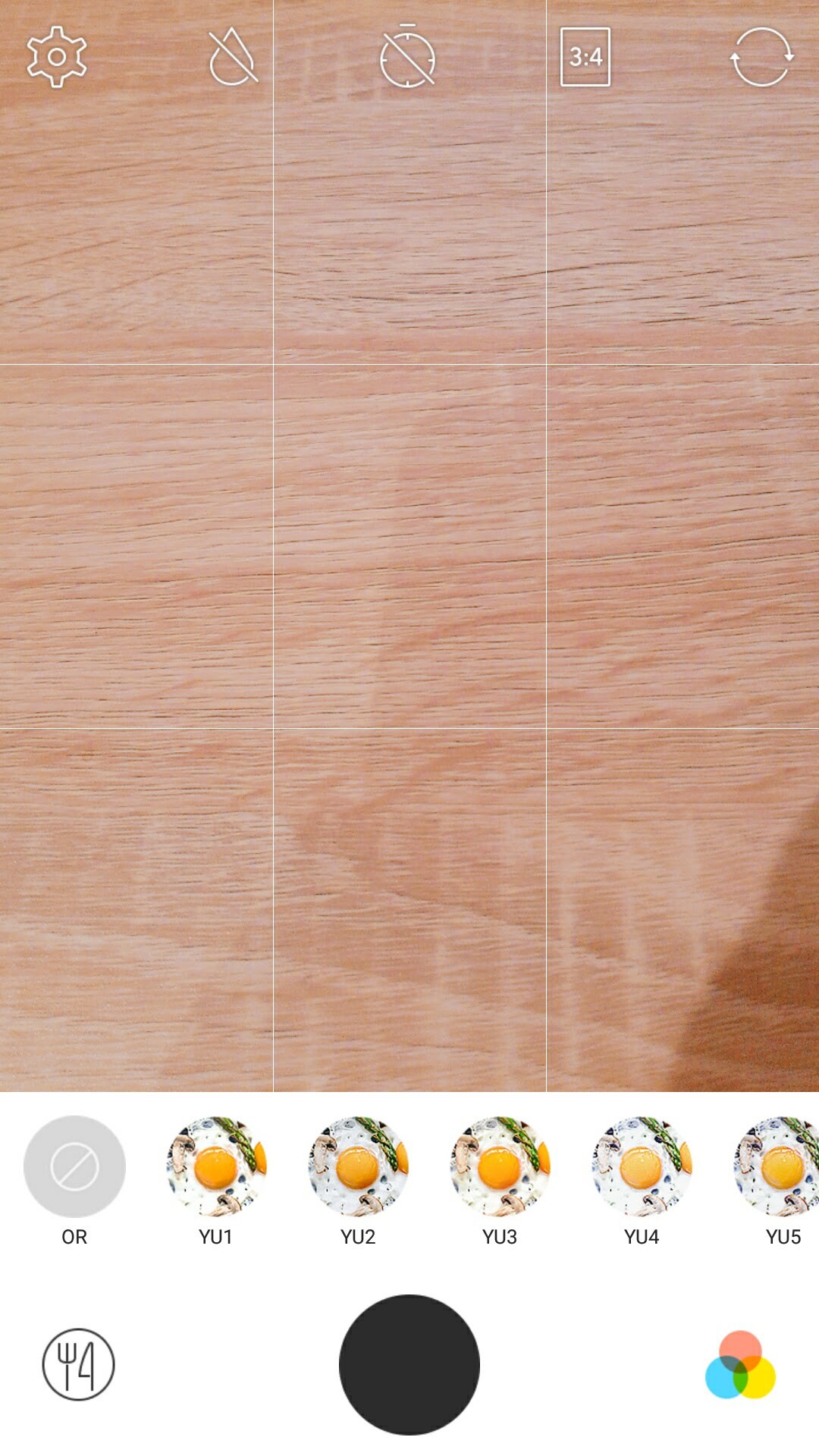
Task: Toggle the blur droplet icon
Action: pyautogui.click(x=233, y=57)
